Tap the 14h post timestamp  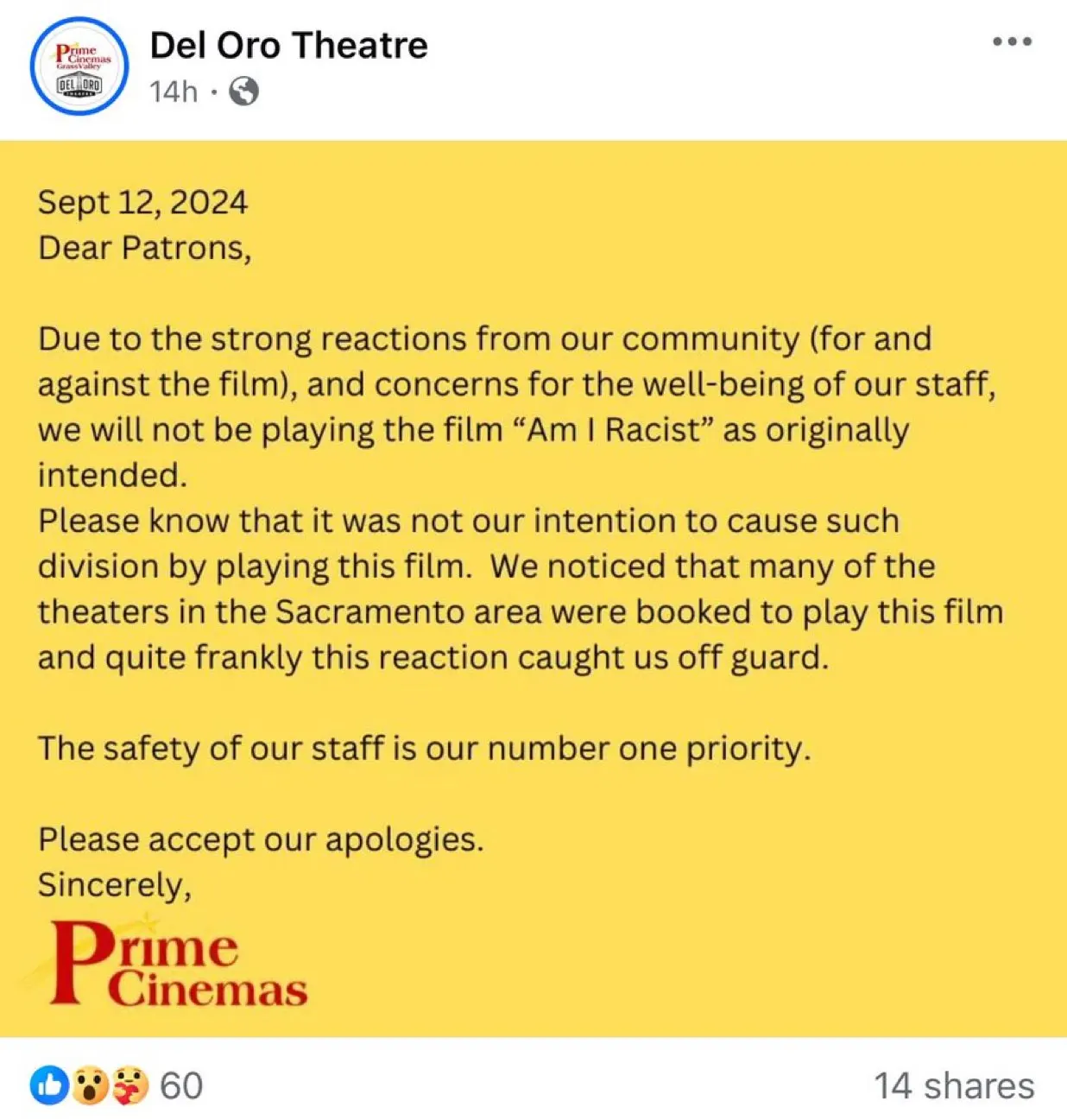pyautogui.click(x=174, y=92)
